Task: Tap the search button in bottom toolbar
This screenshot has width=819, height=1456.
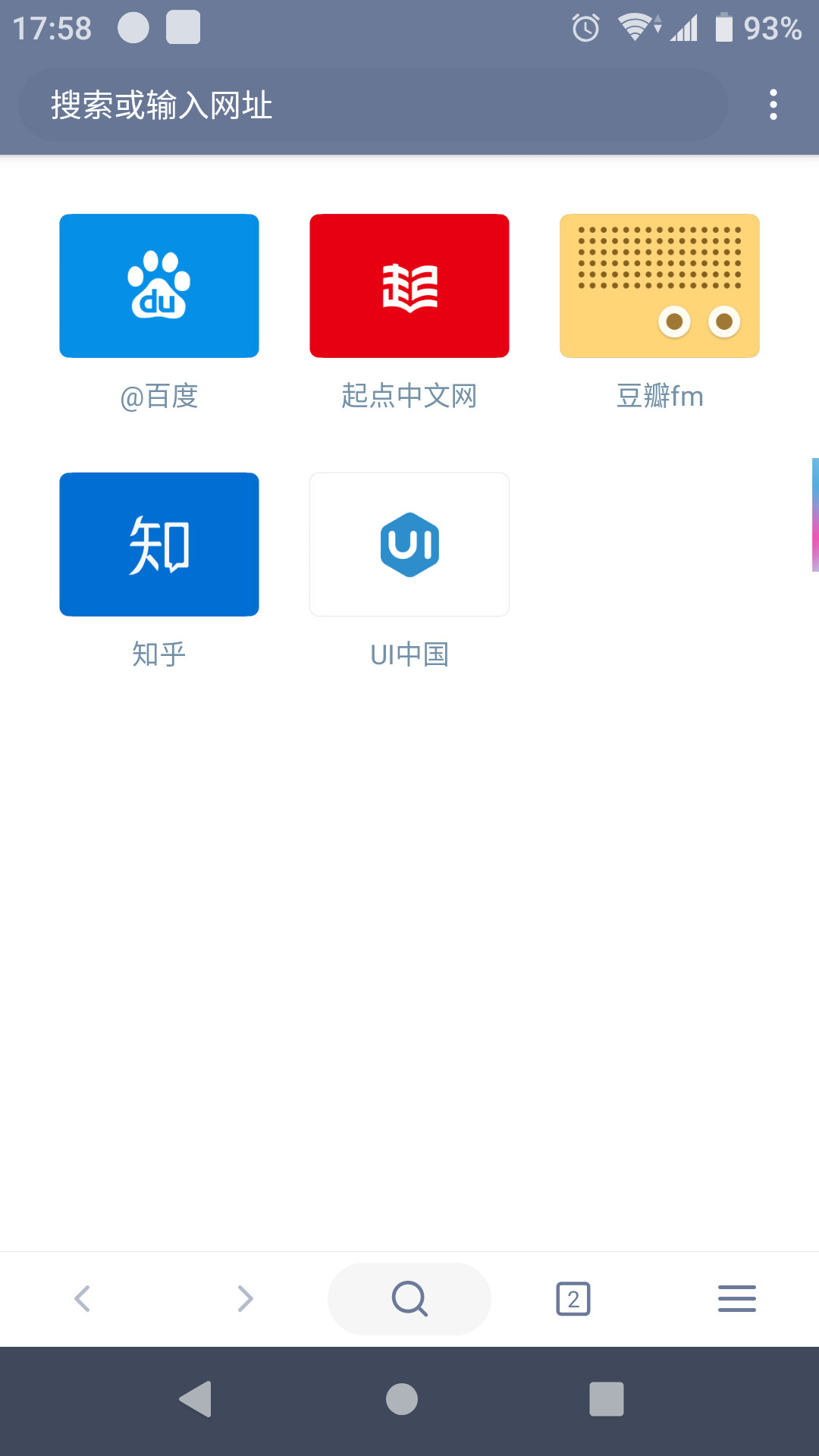Action: (409, 1298)
